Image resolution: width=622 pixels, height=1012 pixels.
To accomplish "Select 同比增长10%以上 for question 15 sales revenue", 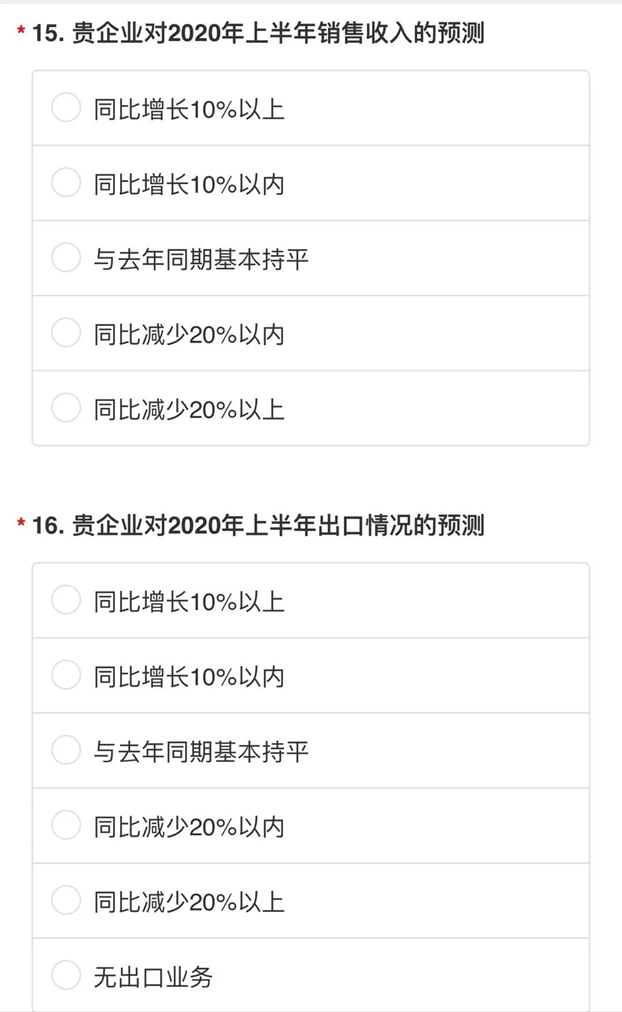I will point(311,108).
